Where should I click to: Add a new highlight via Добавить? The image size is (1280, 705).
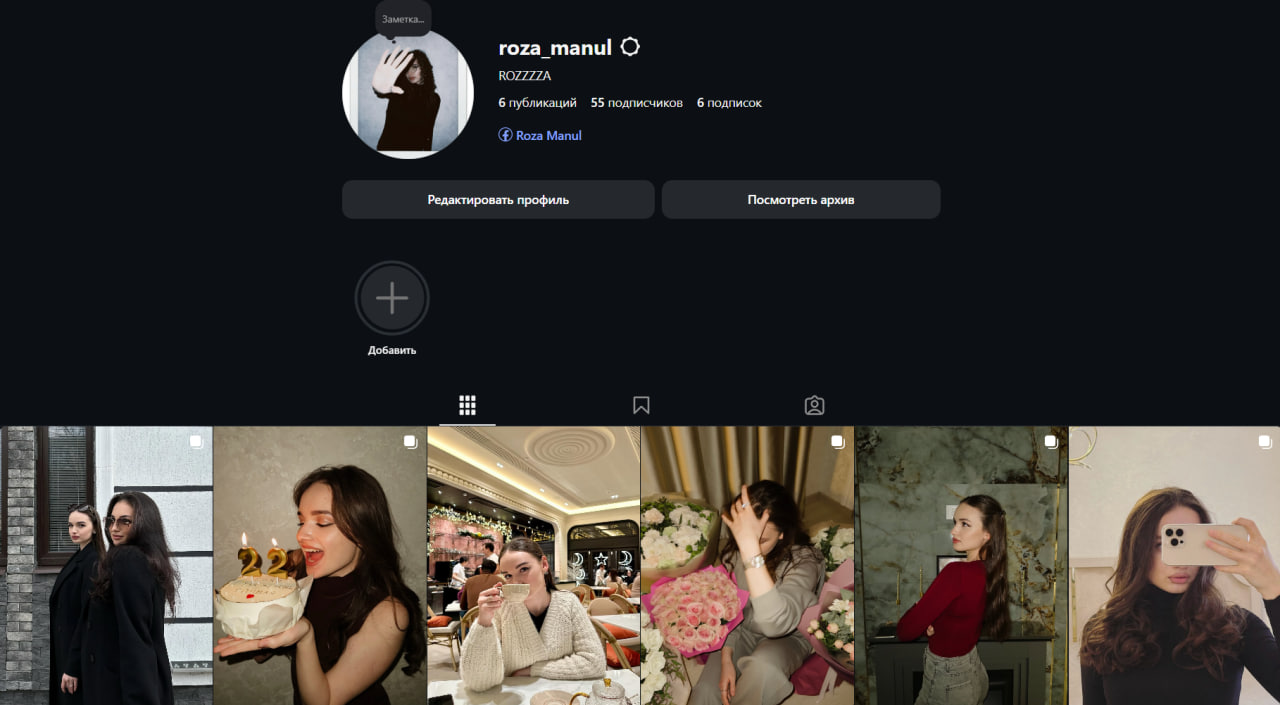392,298
